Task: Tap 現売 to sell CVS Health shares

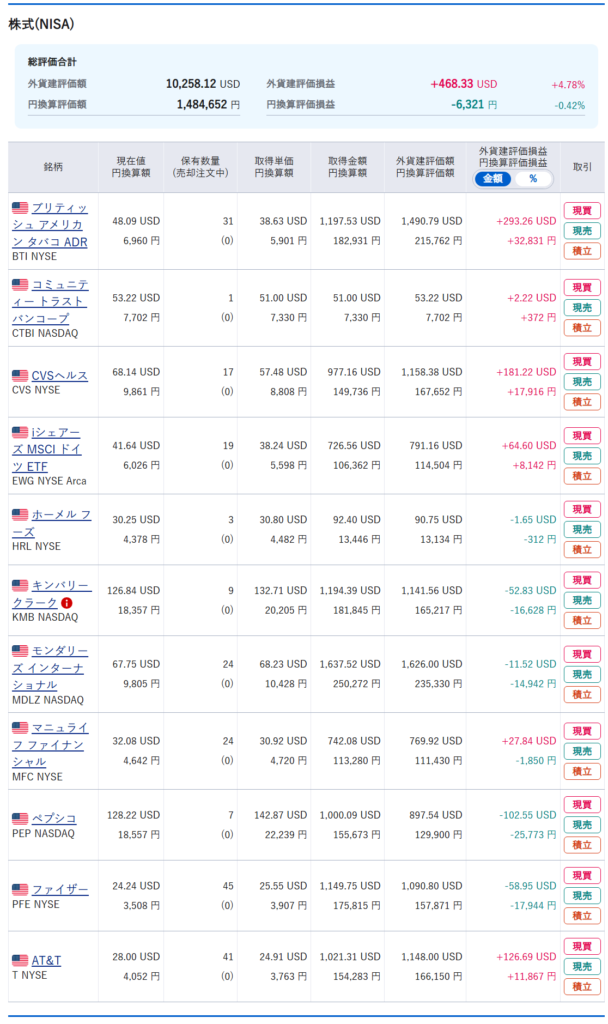Action: [x=582, y=381]
